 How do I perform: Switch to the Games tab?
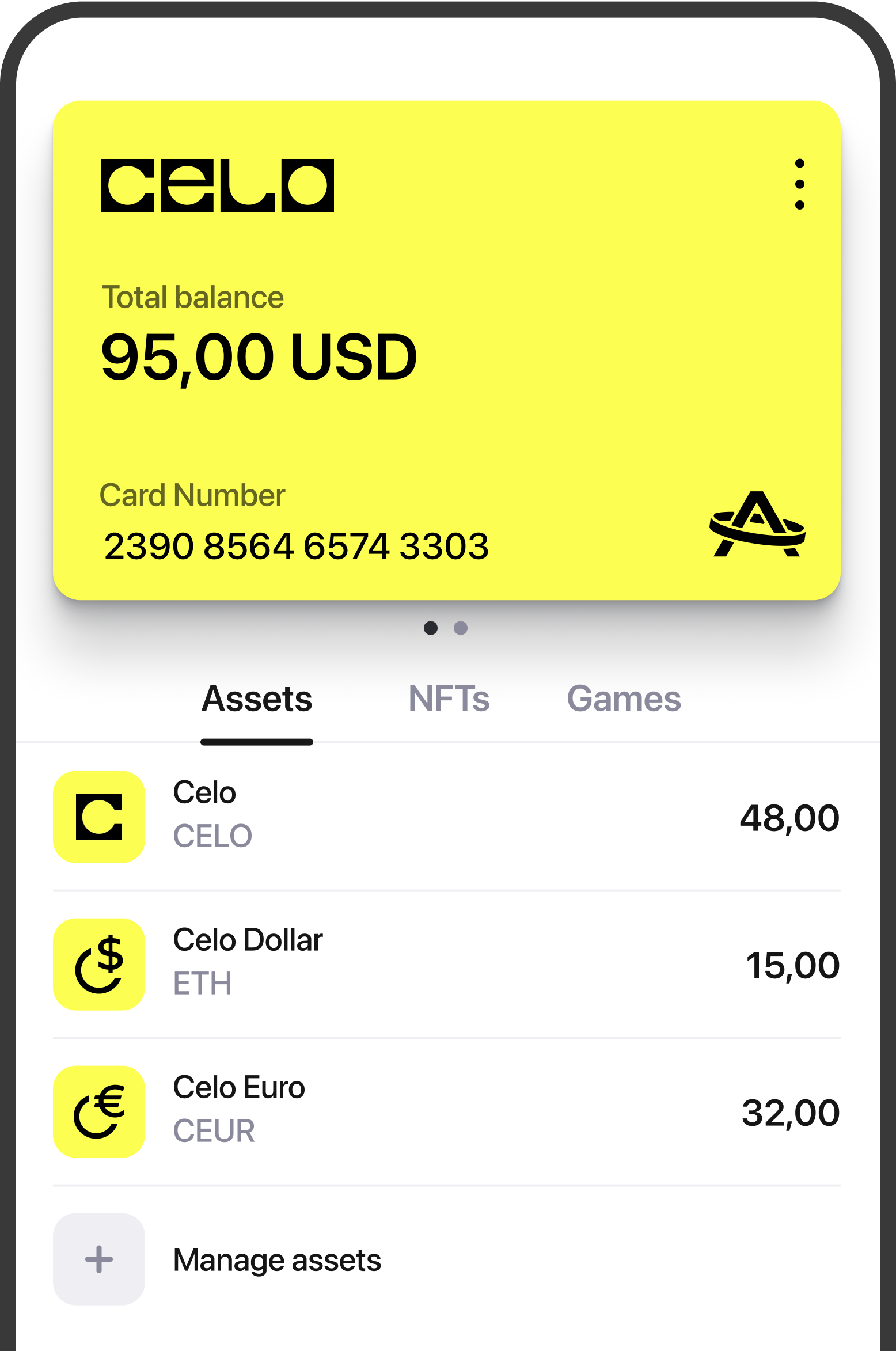(624, 699)
